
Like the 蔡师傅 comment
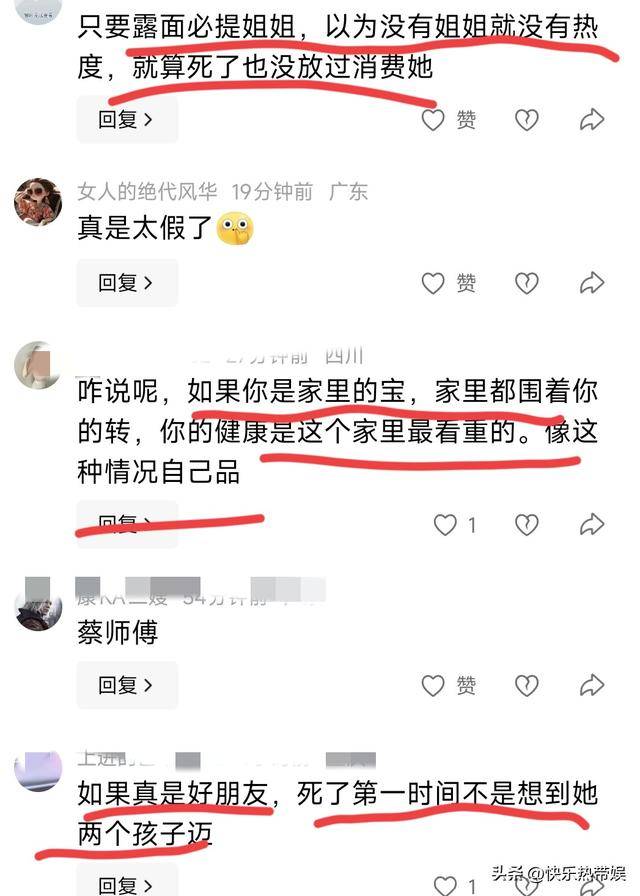pos(433,685)
